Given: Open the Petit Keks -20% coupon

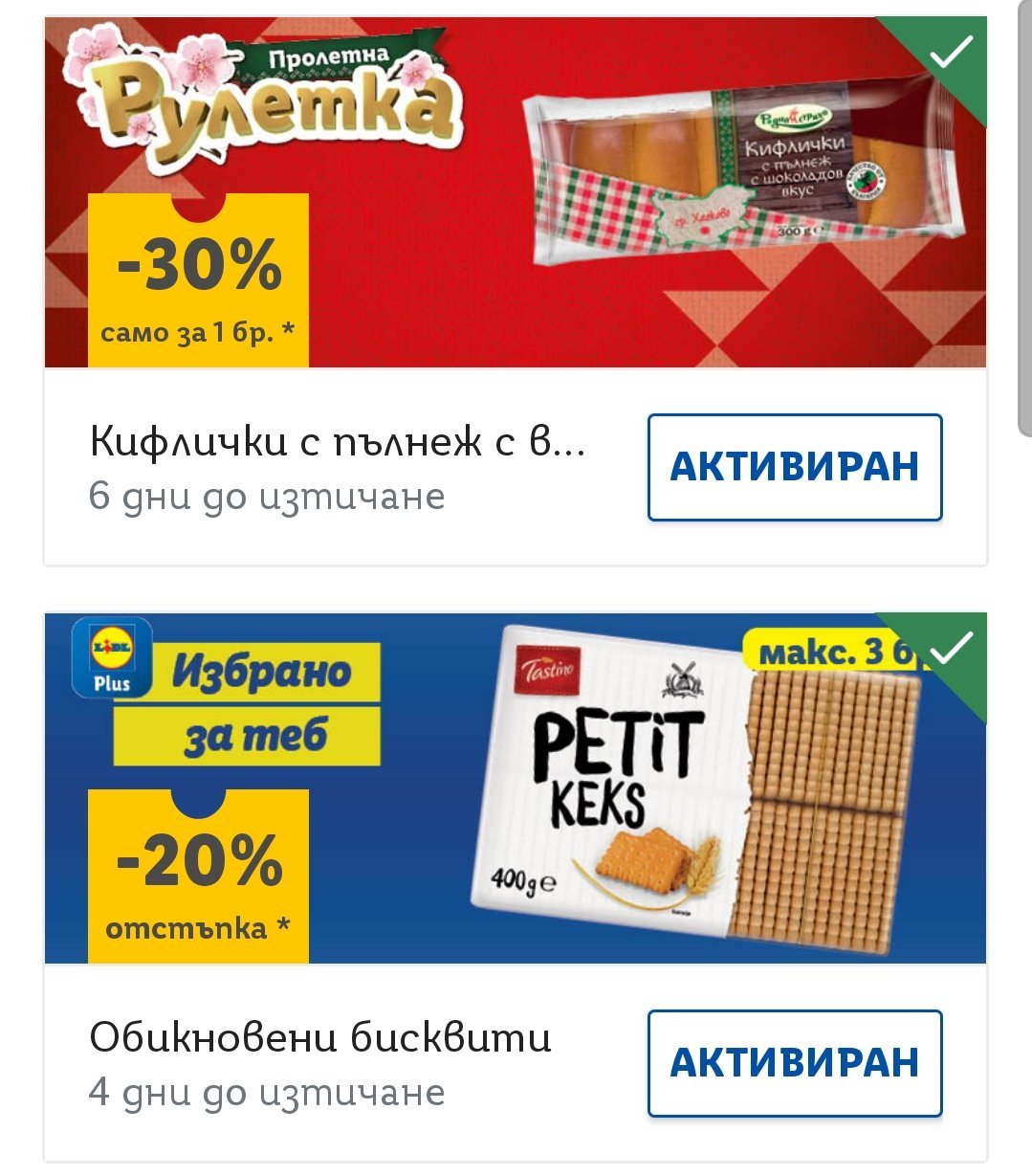Looking at the screenshot, I should 515,788.
